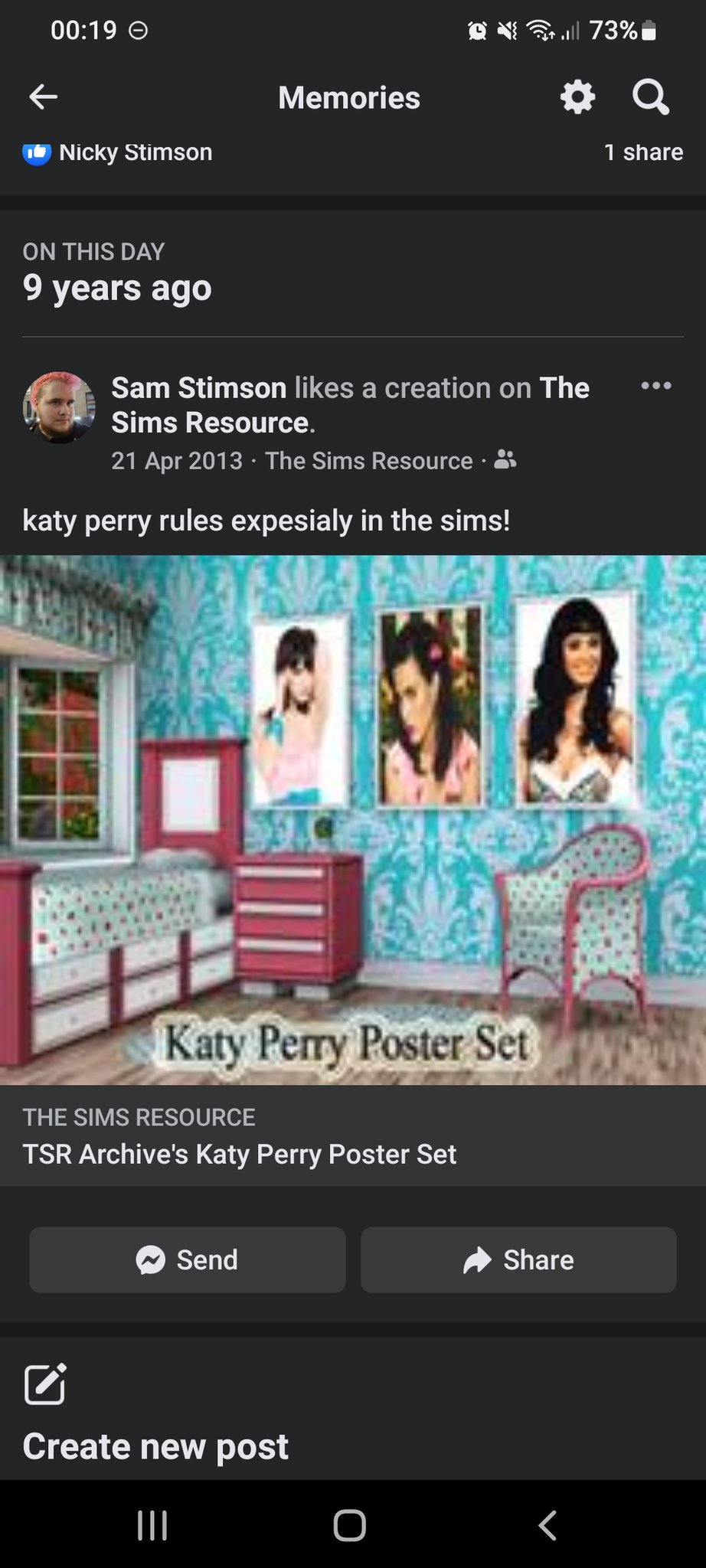Open Memories settings gear
The image size is (706, 1568).
[577, 97]
